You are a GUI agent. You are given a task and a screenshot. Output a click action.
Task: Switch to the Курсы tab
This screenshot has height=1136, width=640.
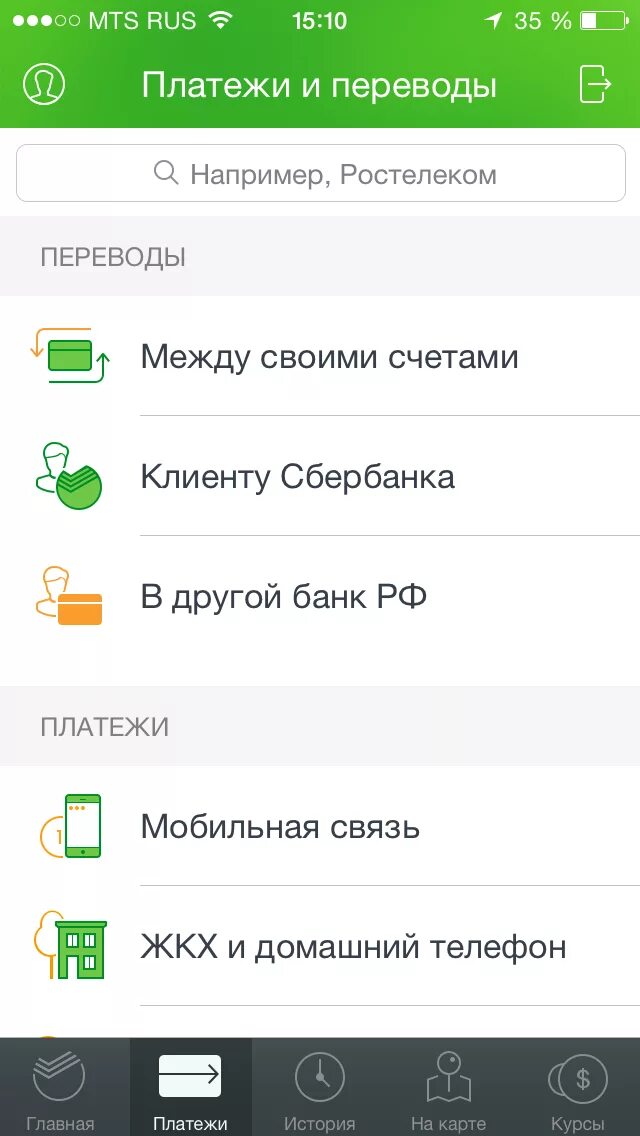tap(578, 1090)
